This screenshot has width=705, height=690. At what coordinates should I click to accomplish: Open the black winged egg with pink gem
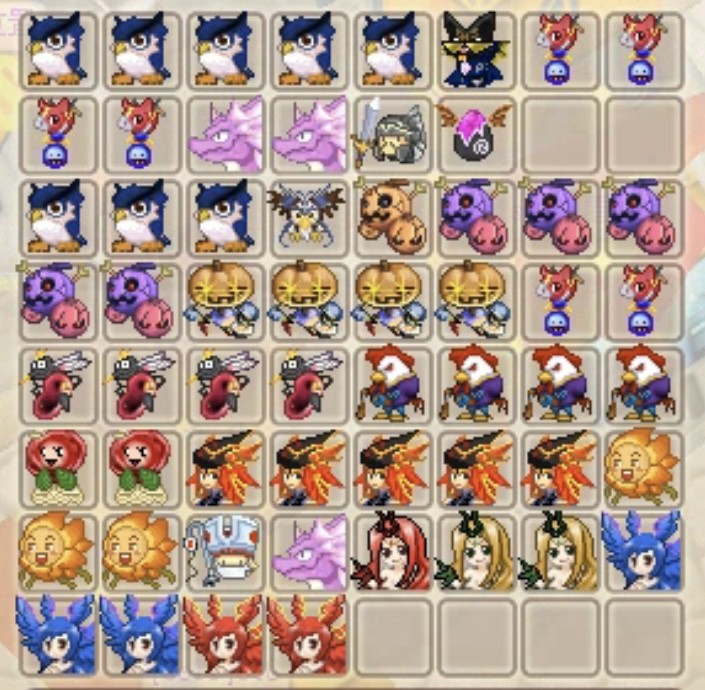point(475,134)
